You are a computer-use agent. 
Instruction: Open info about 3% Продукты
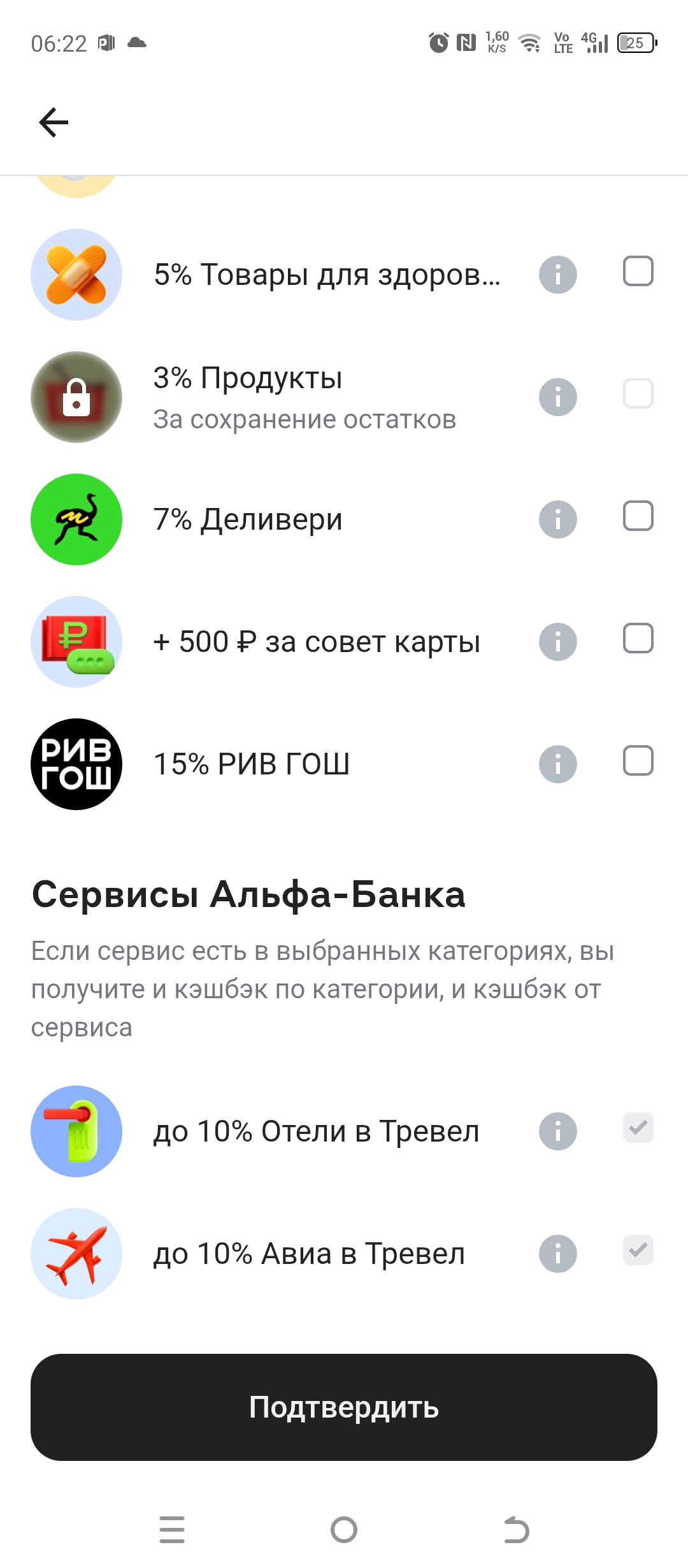point(558,397)
